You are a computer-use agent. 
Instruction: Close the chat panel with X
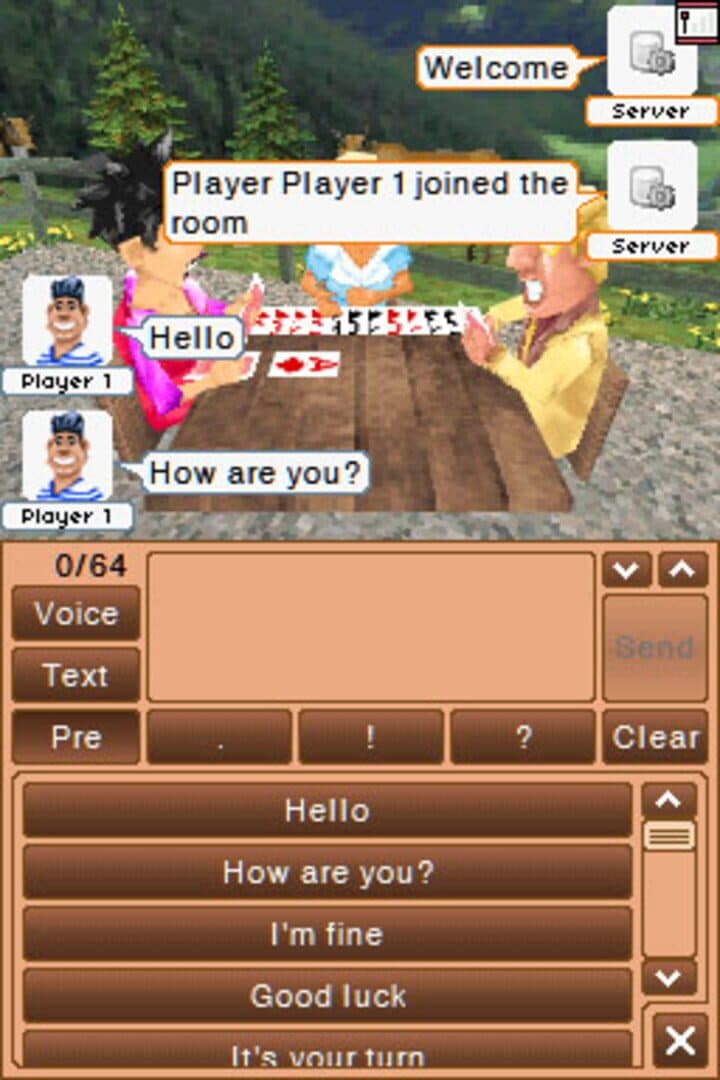(680, 1041)
